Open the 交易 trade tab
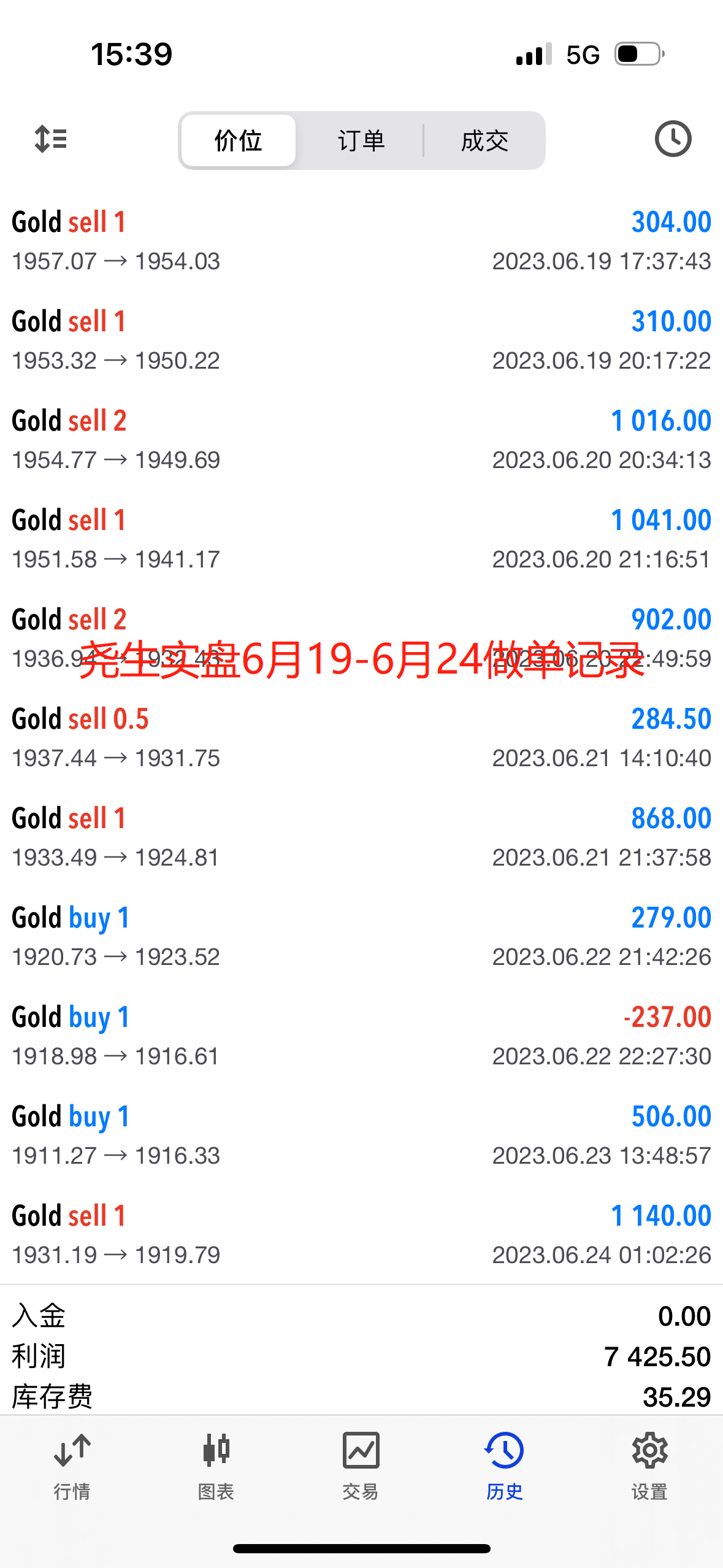The width and height of the screenshot is (723, 1568). tap(361, 1466)
